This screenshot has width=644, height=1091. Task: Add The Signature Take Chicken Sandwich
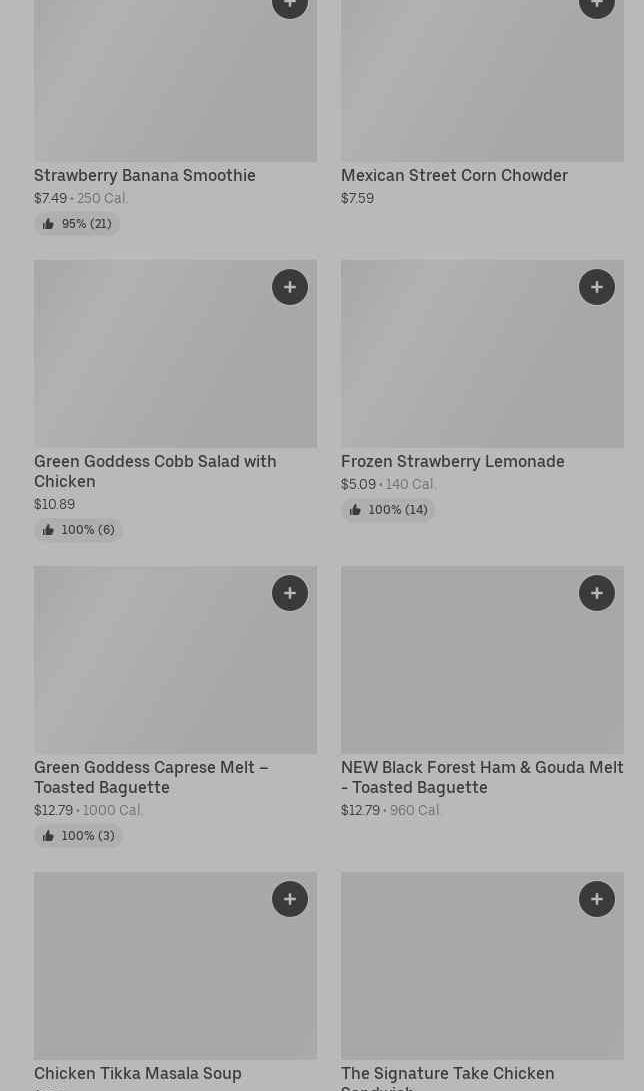click(597, 899)
